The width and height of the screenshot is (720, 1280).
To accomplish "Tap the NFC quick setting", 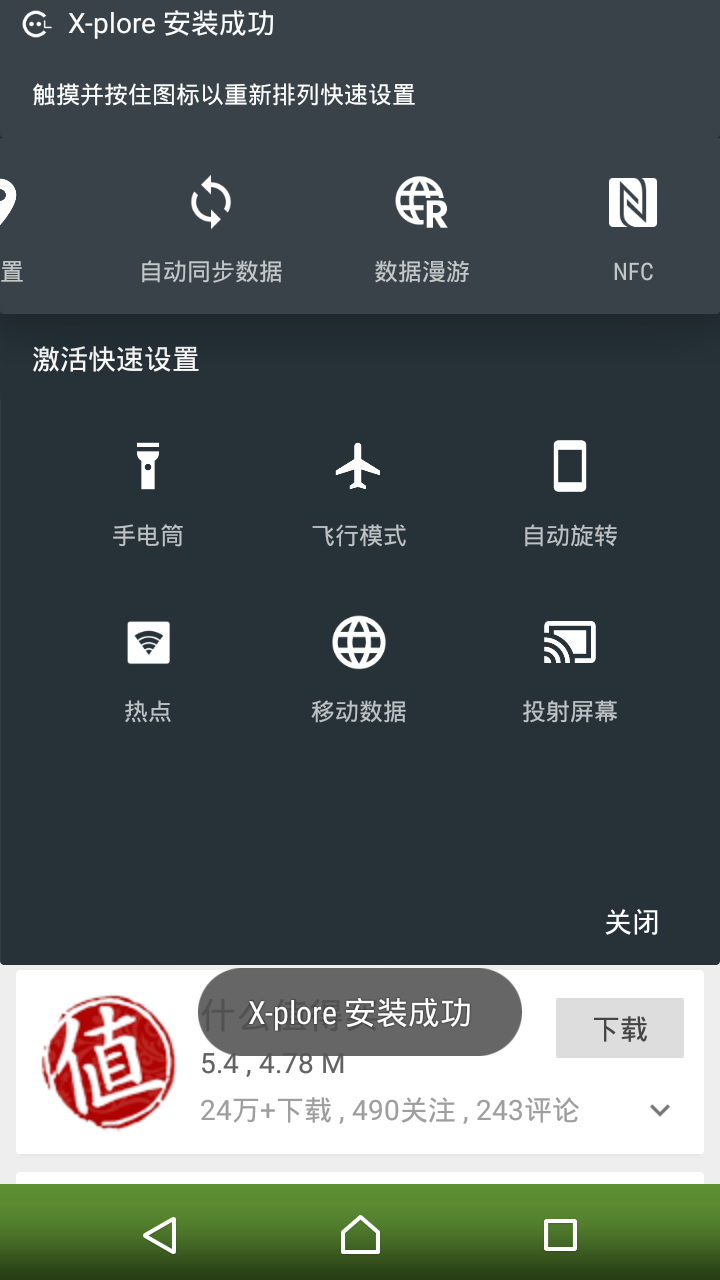I will click(x=632, y=227).
